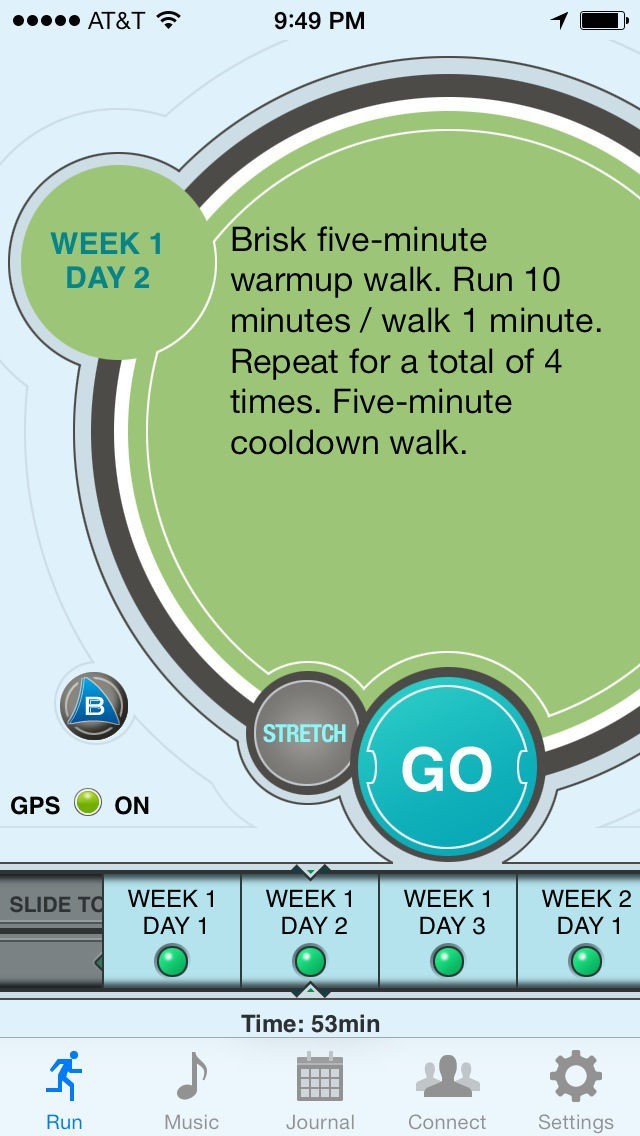
Task: Open the Journal tab
Action: tap(320, 1090)
